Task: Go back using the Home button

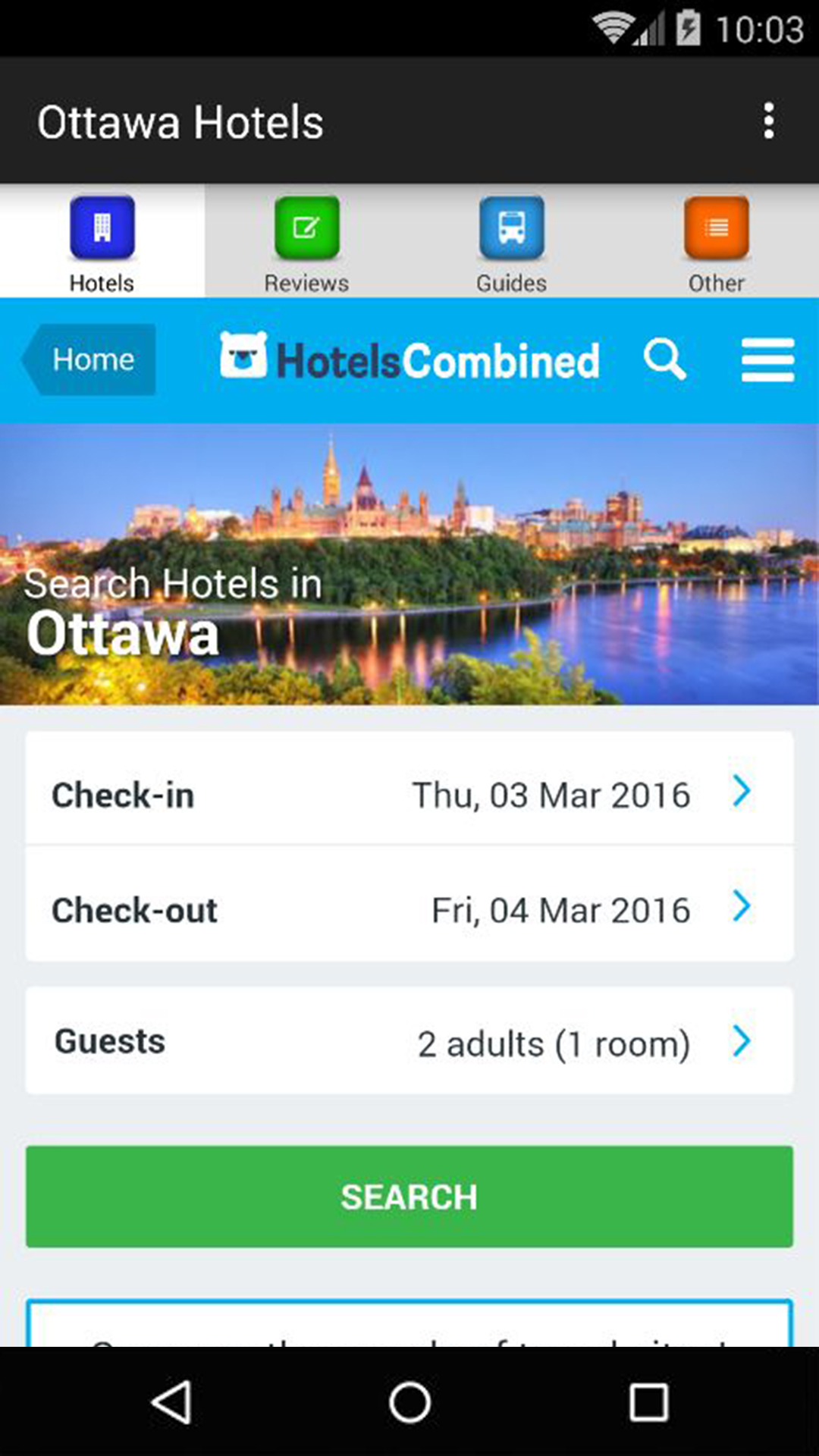Action: [91, 359]
